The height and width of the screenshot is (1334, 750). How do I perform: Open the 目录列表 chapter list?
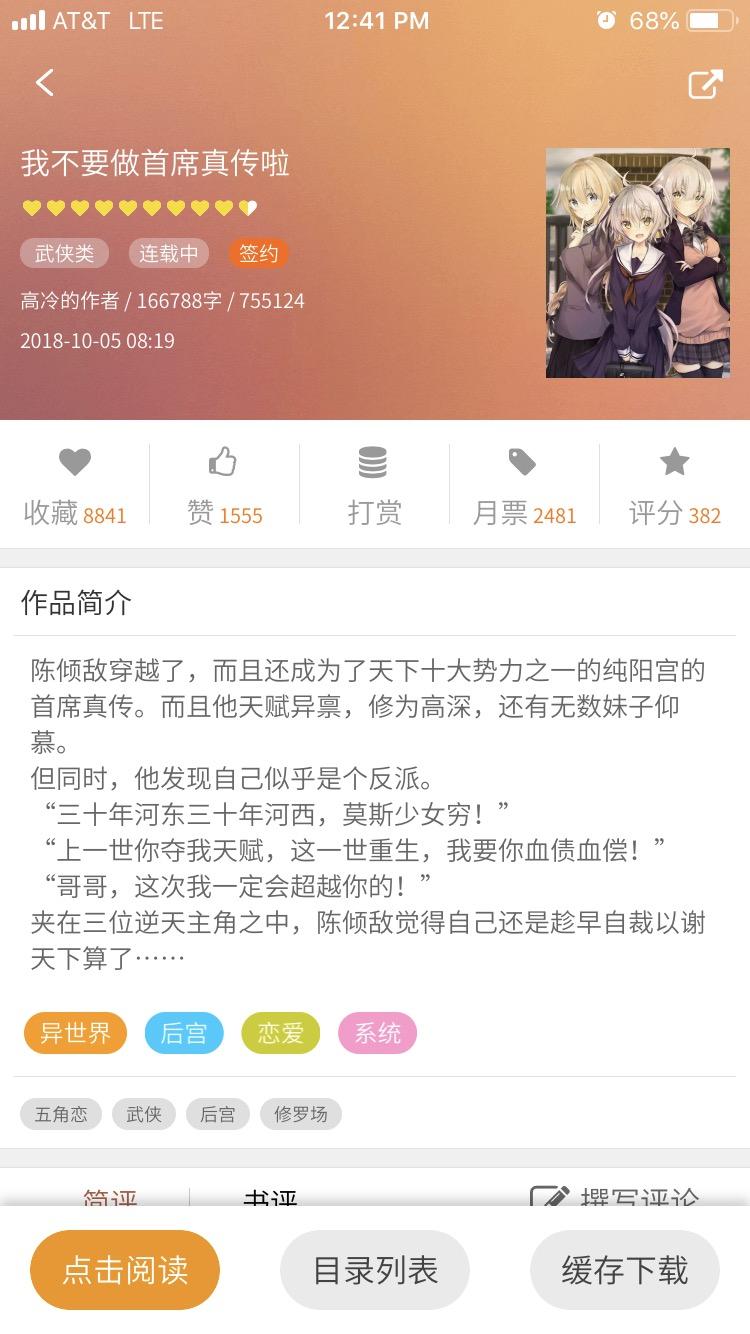375,1270
